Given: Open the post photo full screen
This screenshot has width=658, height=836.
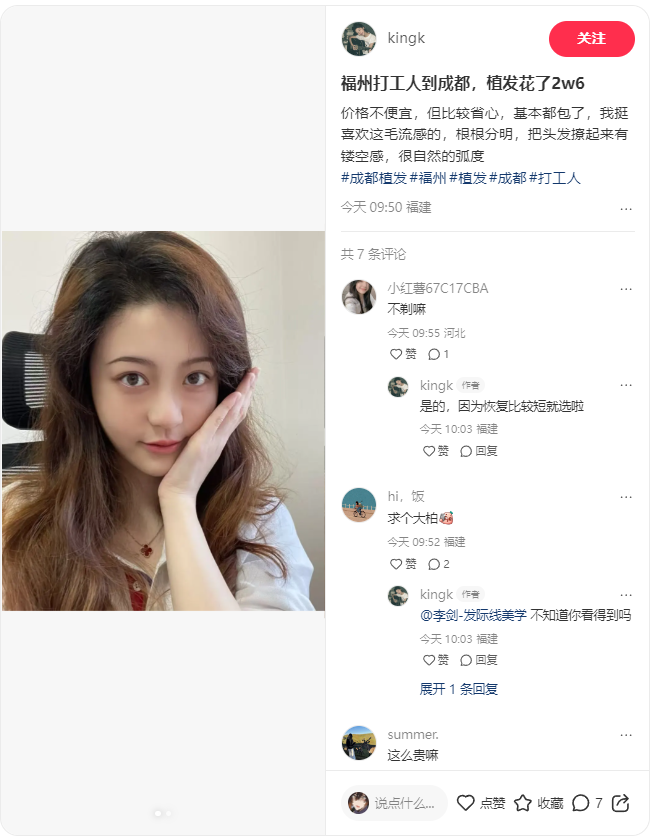Looking at the screenshot, I should [x=163, y=420].
